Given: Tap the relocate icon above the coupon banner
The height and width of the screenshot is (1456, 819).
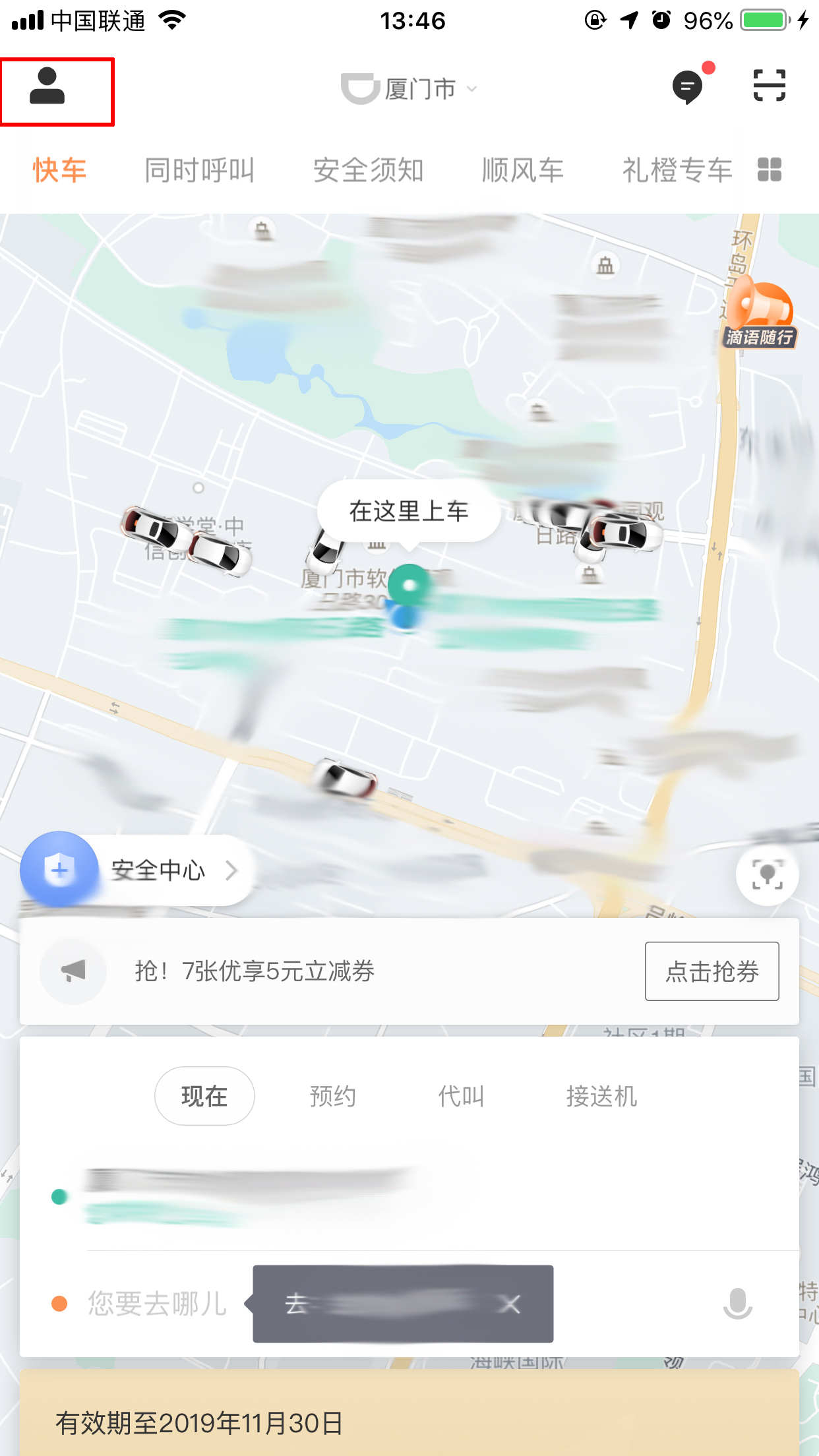Looking at the screenshot, I should click(768, 874).
